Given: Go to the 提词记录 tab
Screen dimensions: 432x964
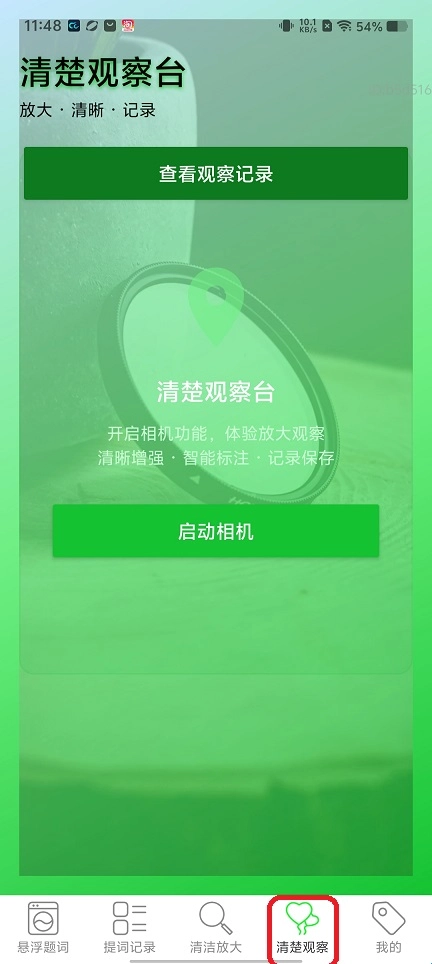Looking at the screenshot, I should 130,928.
